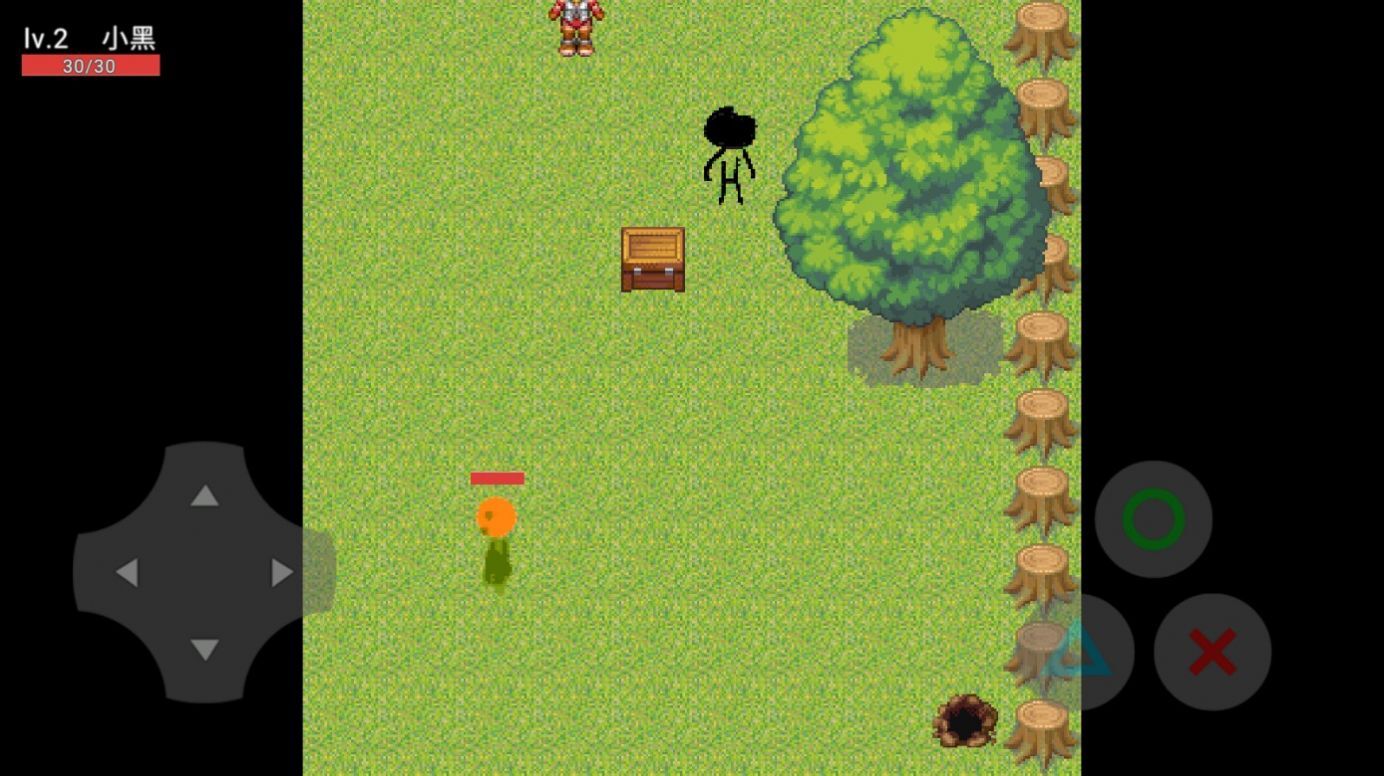Move left with the D-pad arrow
This screenshot has width=1384, height=776.
click(127, 573)
